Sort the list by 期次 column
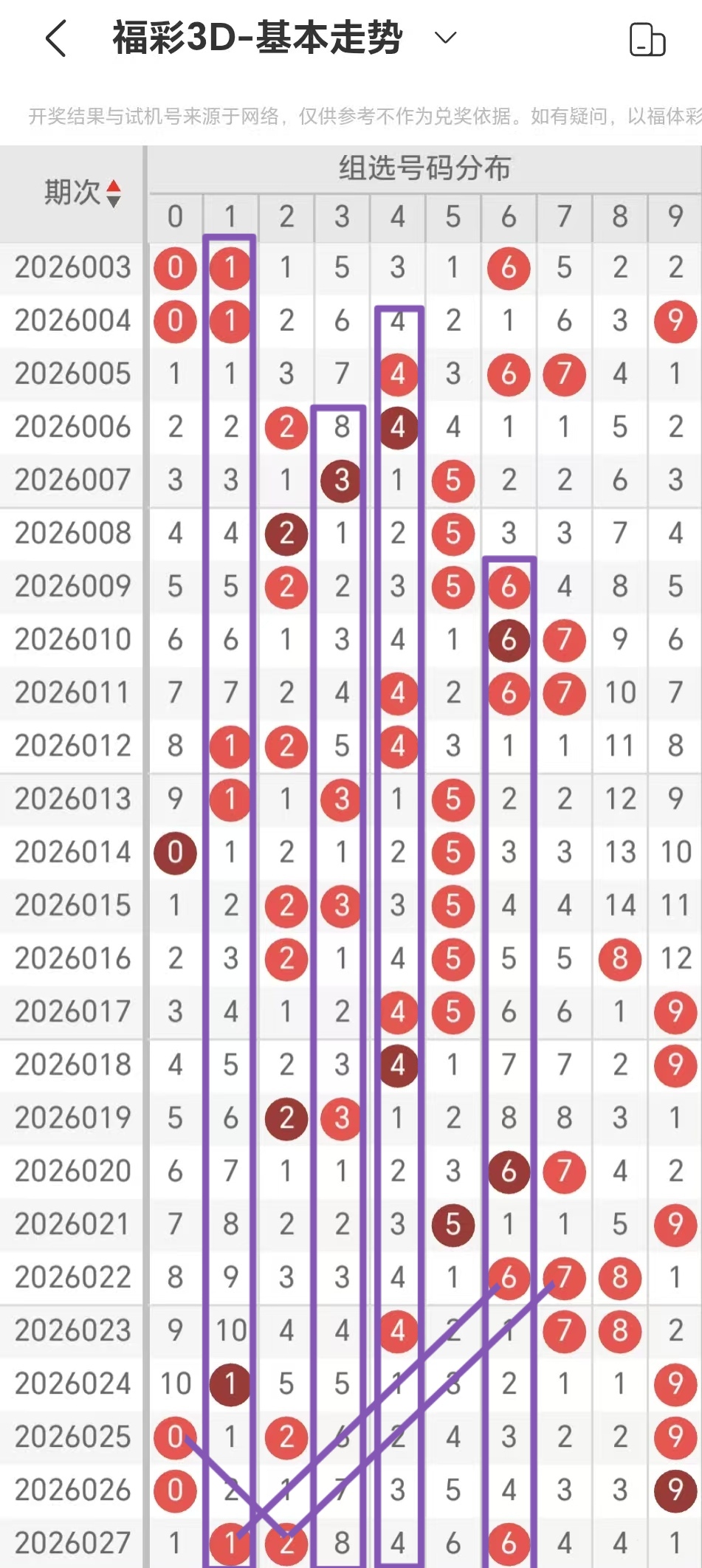702x1568 pixels. click(113, 193)
